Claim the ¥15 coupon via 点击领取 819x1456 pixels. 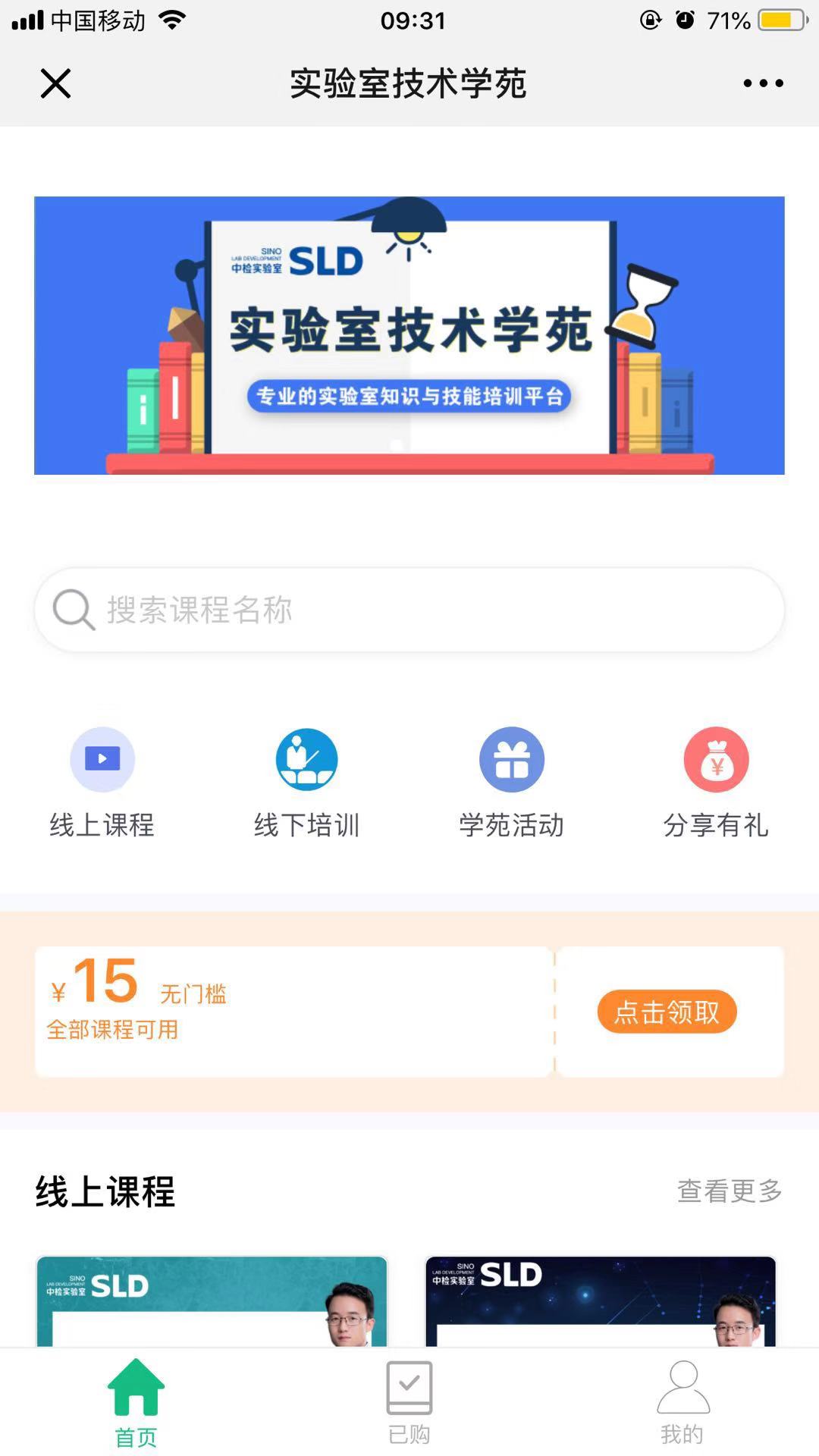point(667,1012)
